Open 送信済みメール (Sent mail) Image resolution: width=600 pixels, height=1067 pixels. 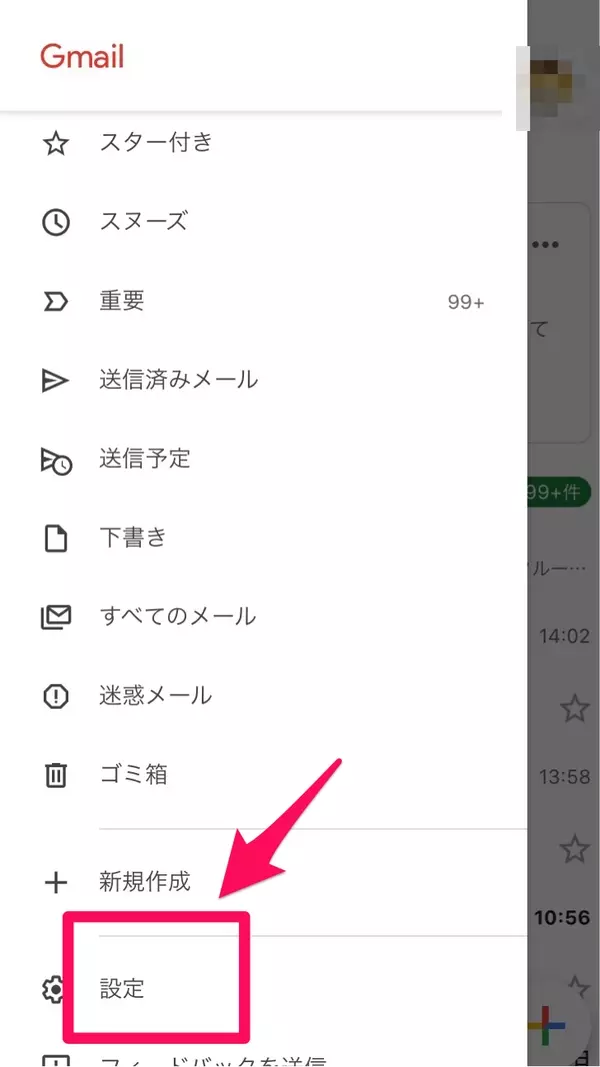tap(178, 380)
